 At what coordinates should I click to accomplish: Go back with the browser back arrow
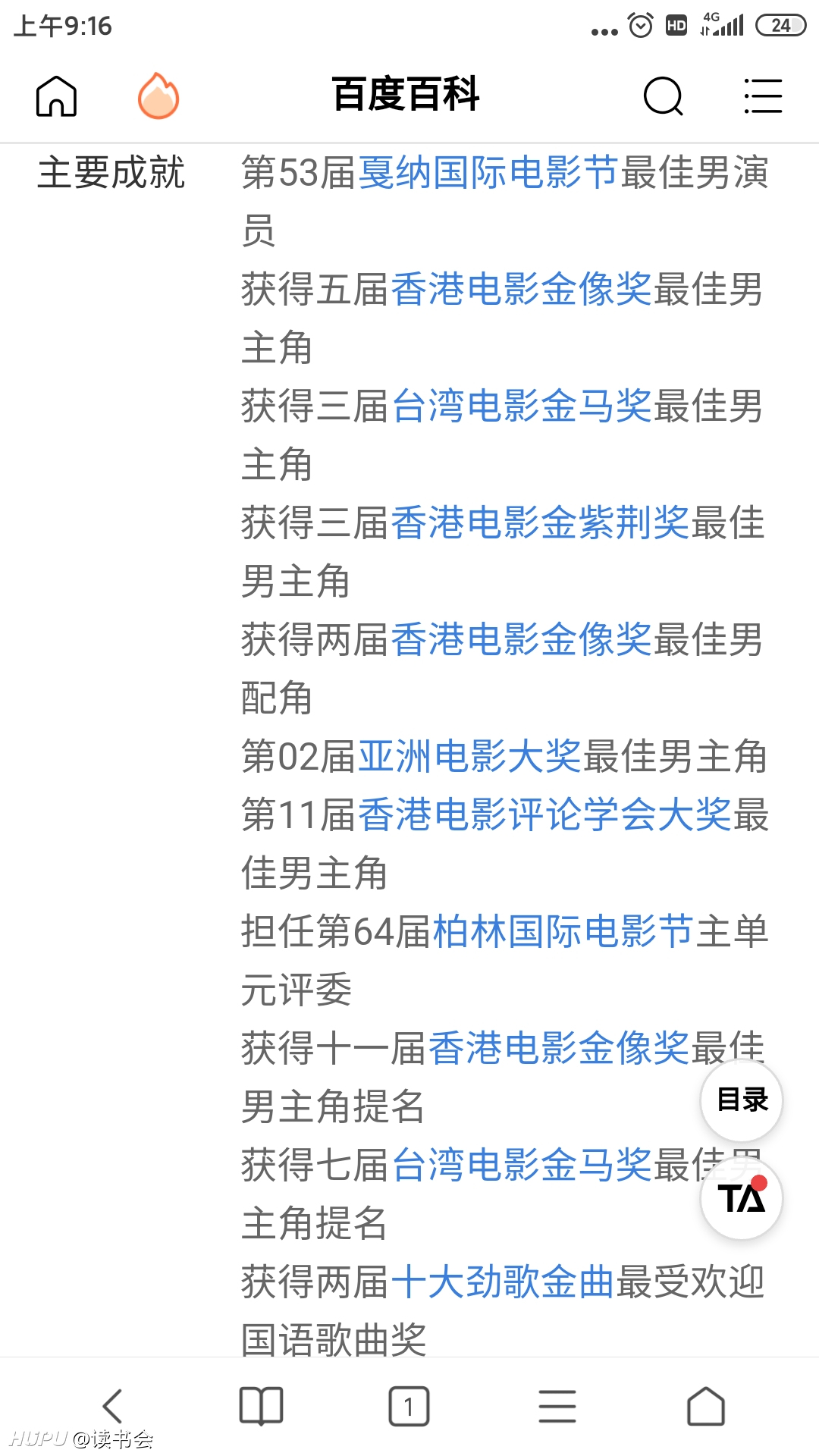coord(112,1406)
